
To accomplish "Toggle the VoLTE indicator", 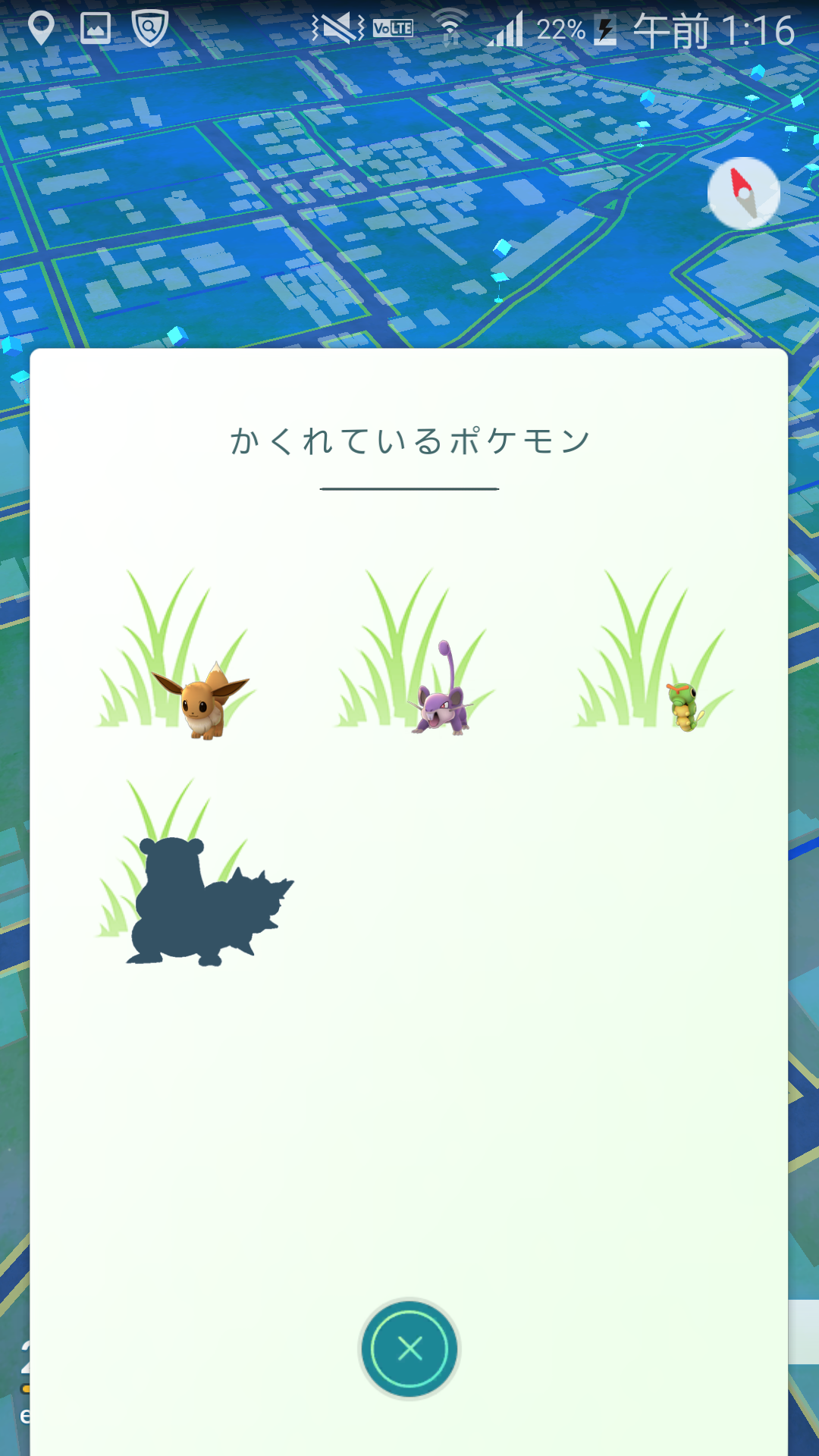I will pyautogui.click(x=394, y=29).
